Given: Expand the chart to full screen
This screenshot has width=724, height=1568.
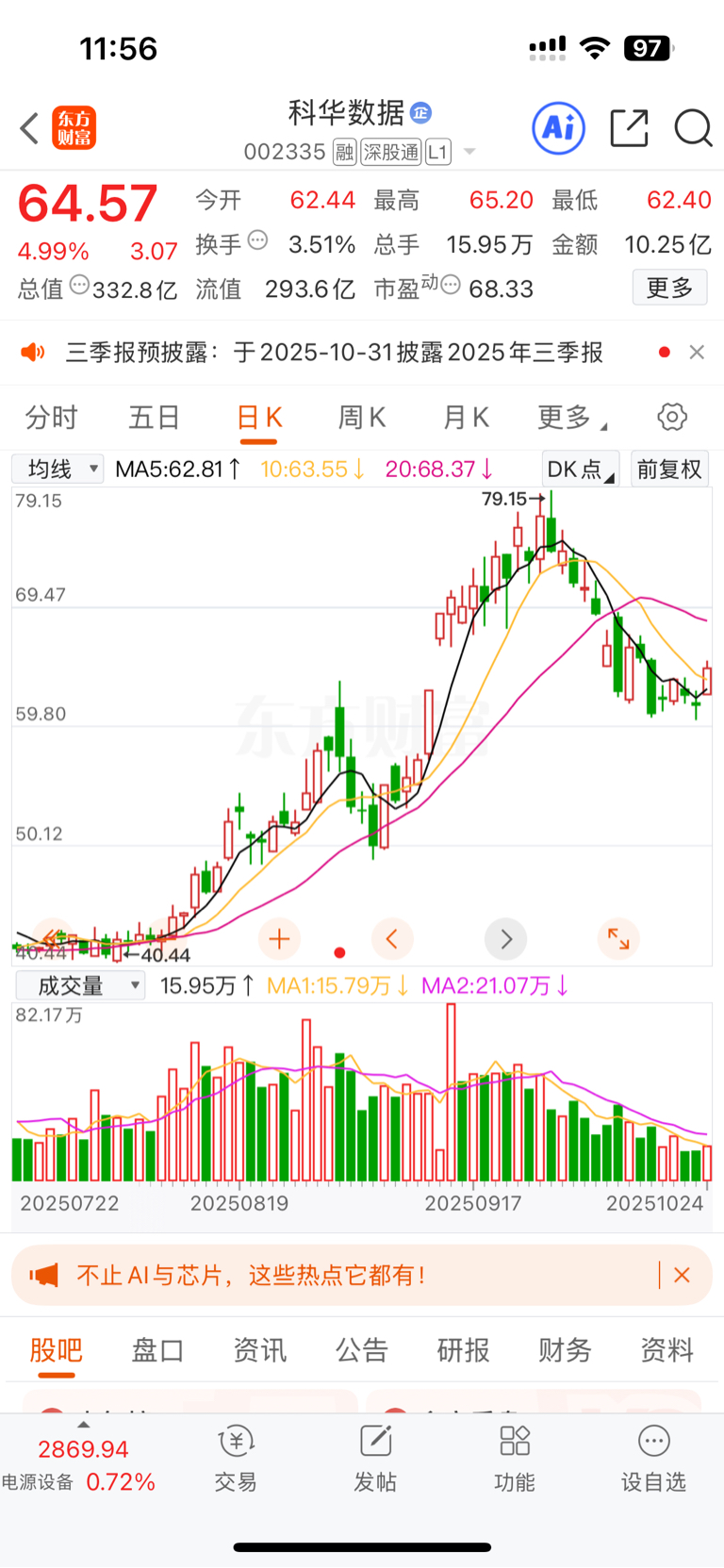Looking at the screenshot, I should point(618,938).
